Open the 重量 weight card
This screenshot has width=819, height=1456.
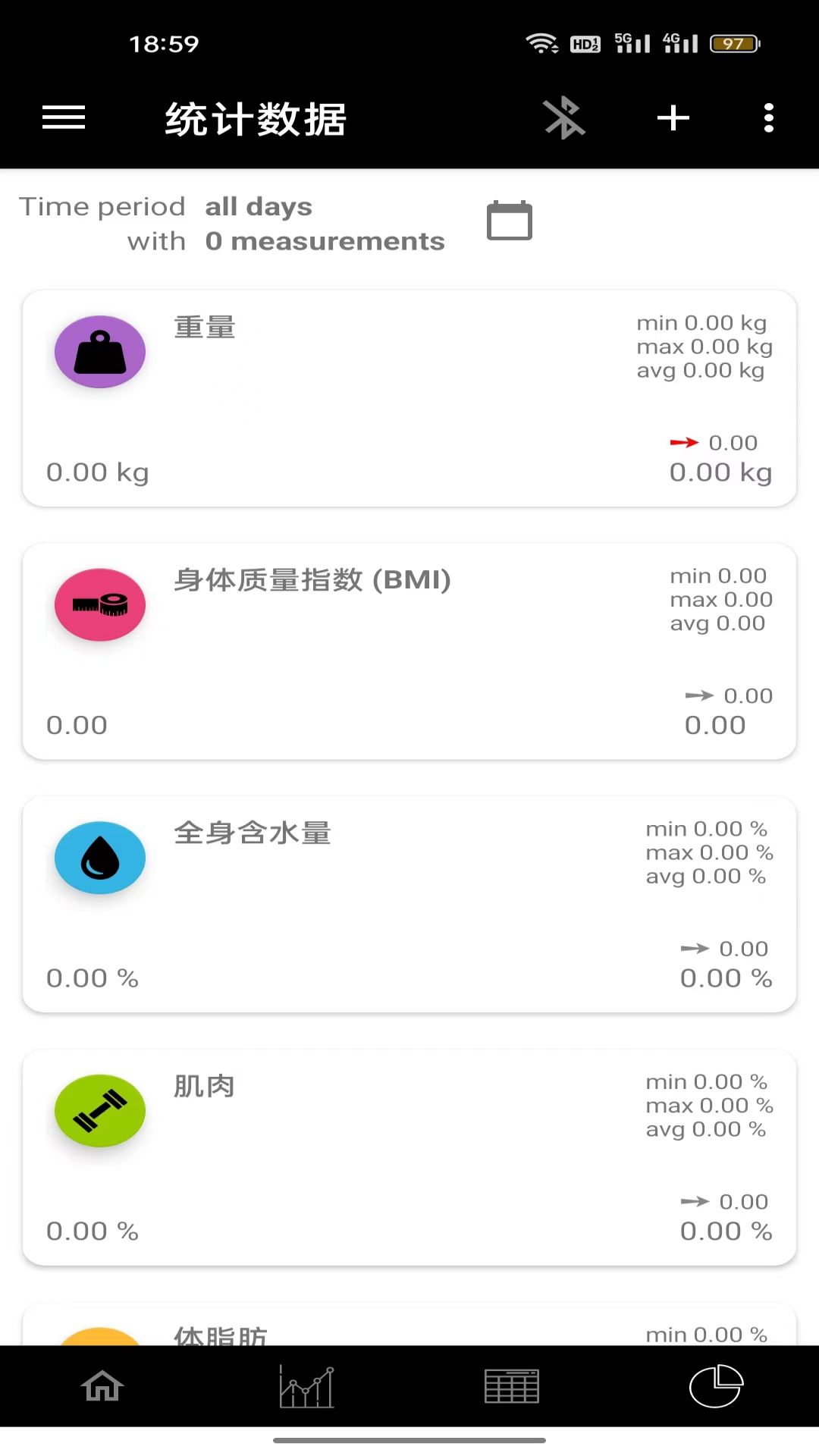[x=409, y=398]
